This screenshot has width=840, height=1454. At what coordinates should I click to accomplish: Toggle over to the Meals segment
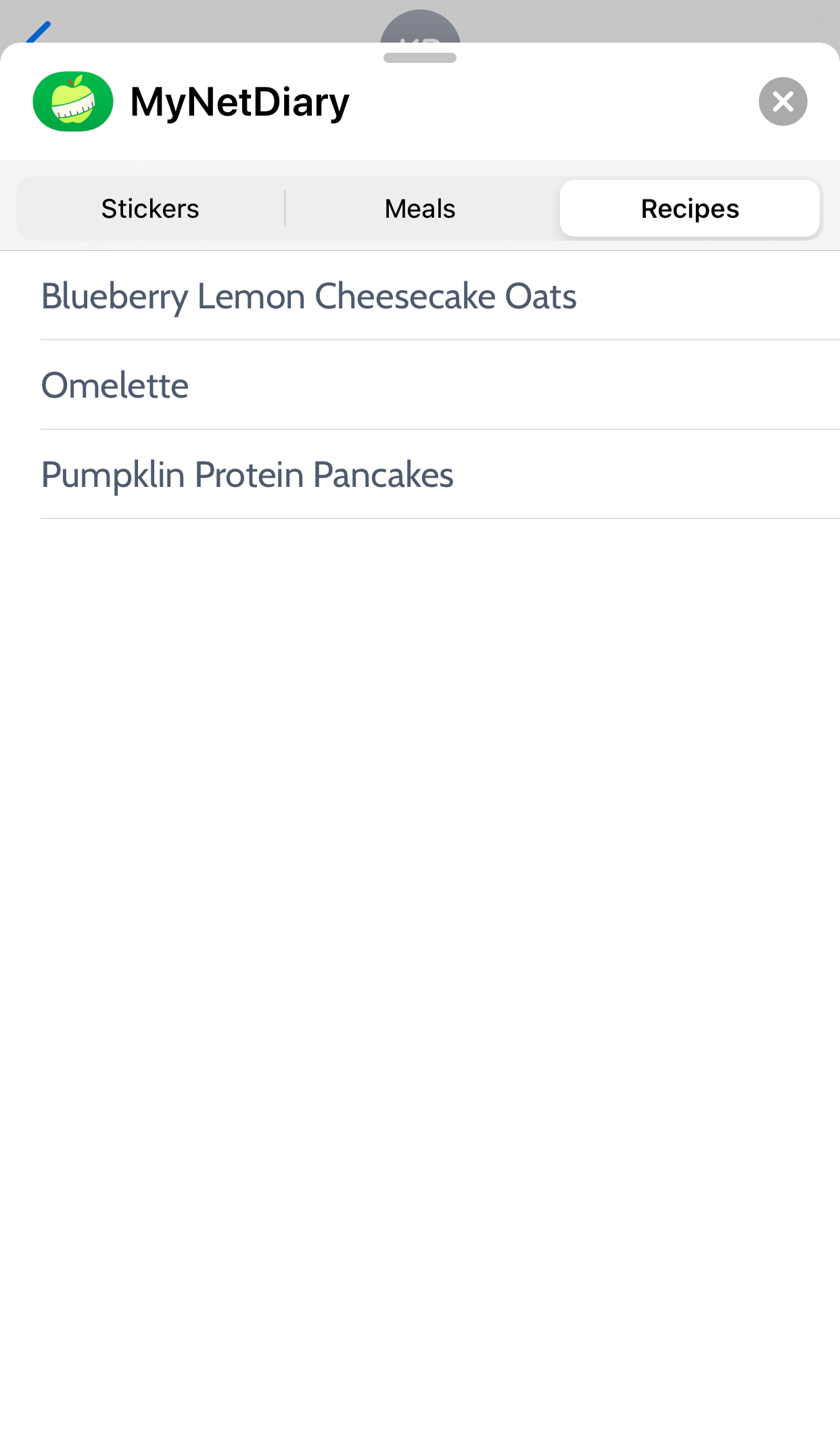point(419,208)
